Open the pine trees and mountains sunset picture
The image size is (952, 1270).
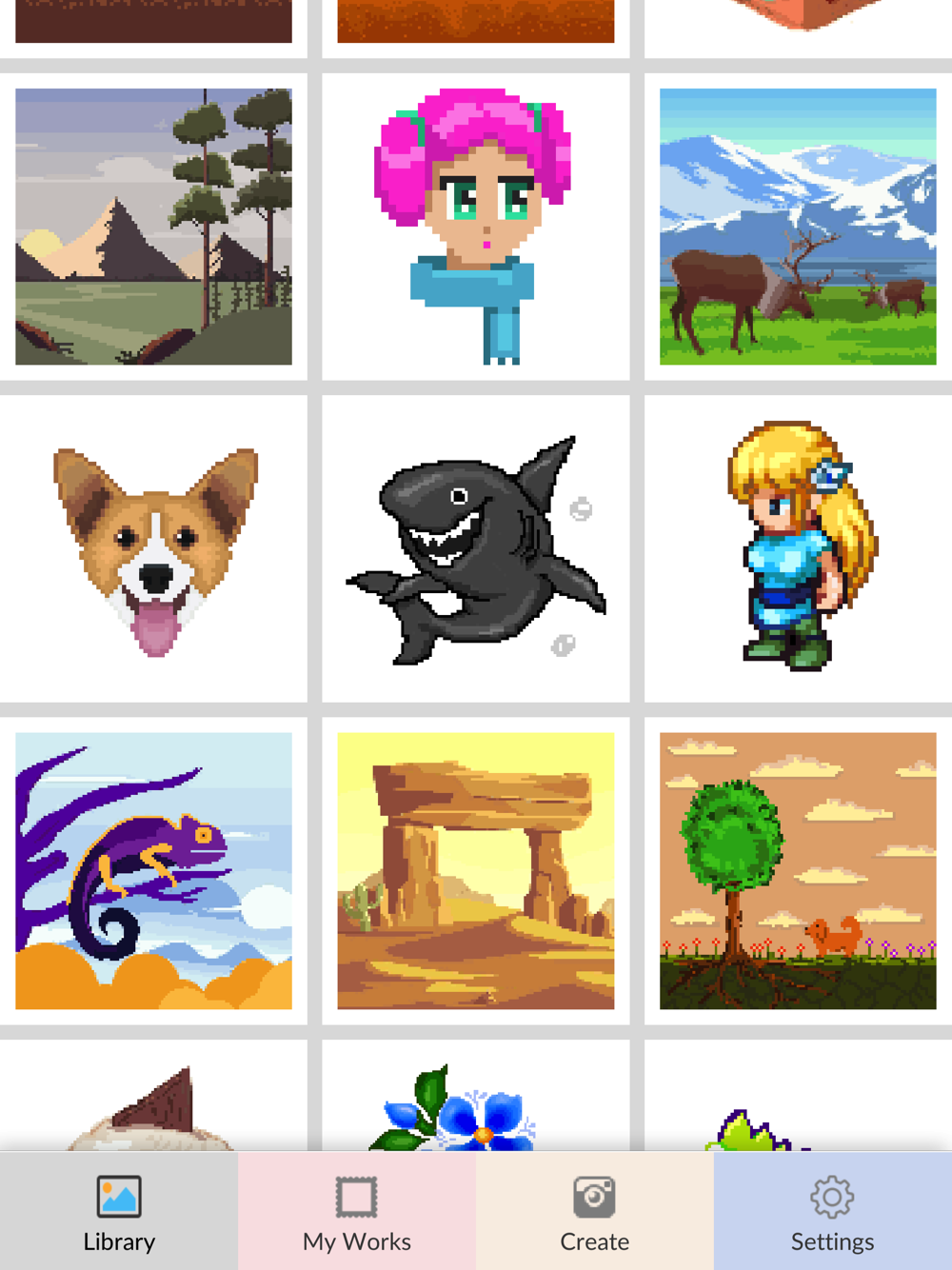click(153, 227)
